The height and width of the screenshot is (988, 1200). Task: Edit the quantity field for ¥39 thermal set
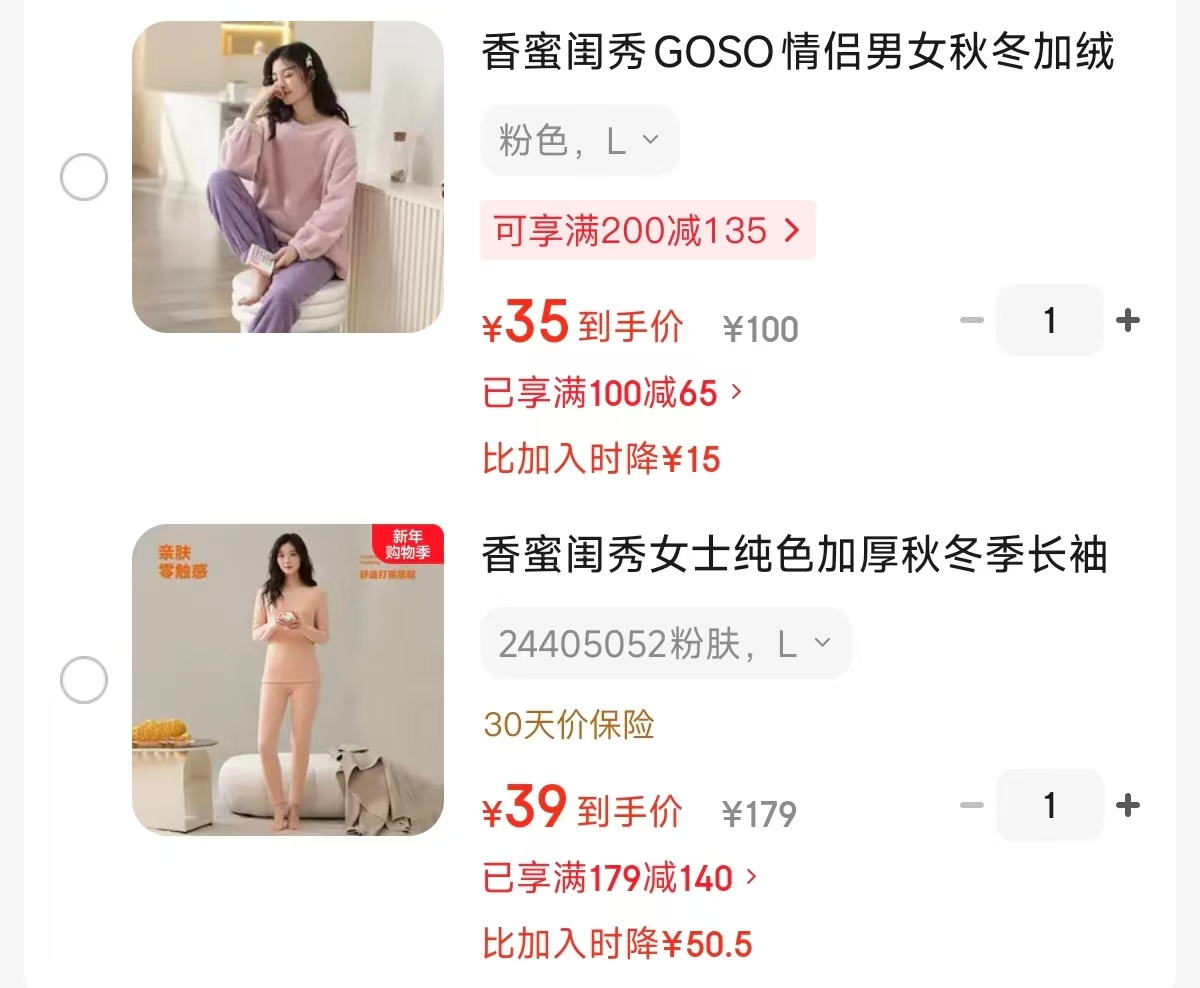click(1049, 806)
